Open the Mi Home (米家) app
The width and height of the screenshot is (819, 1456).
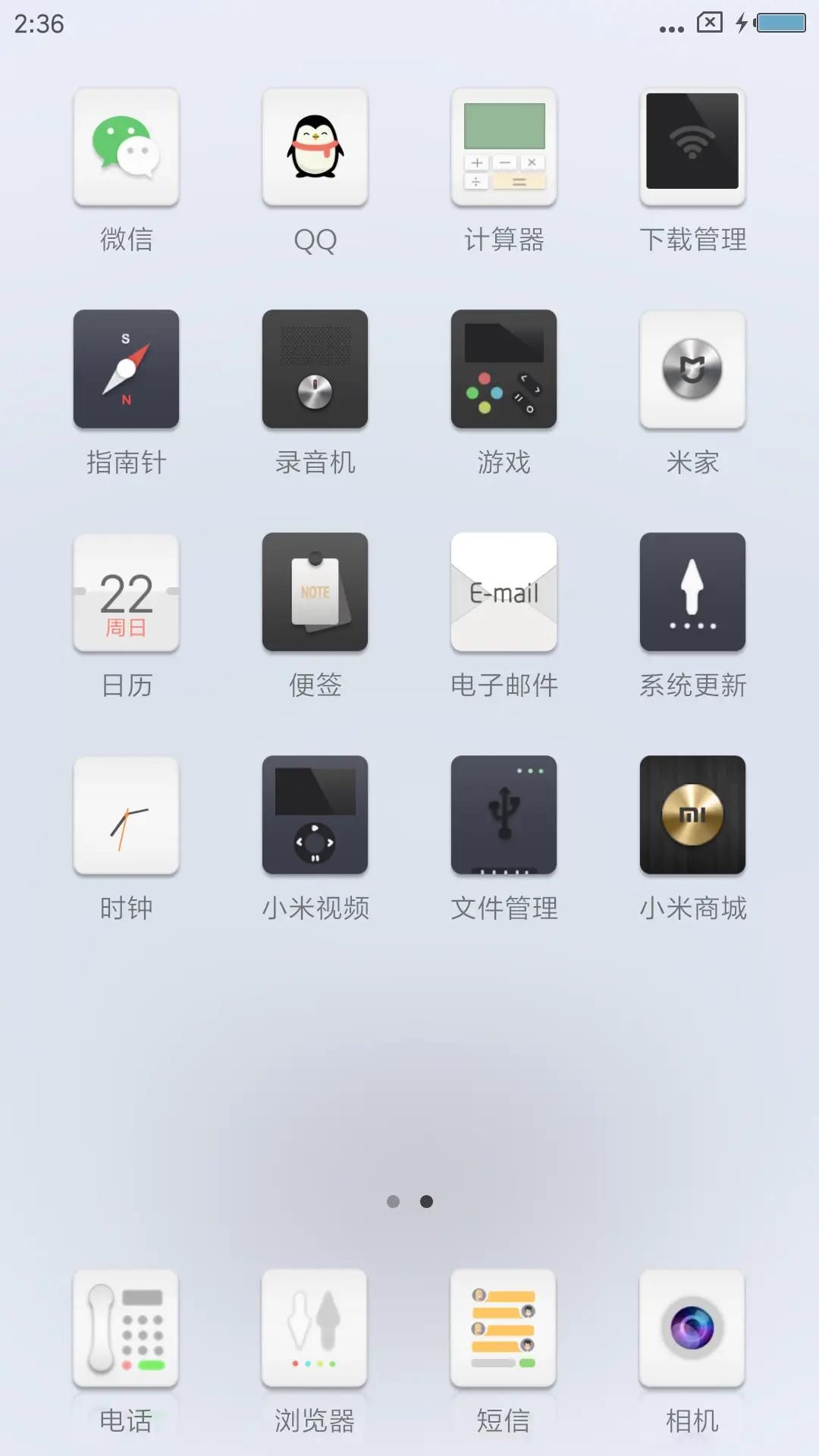pos(692,369)
